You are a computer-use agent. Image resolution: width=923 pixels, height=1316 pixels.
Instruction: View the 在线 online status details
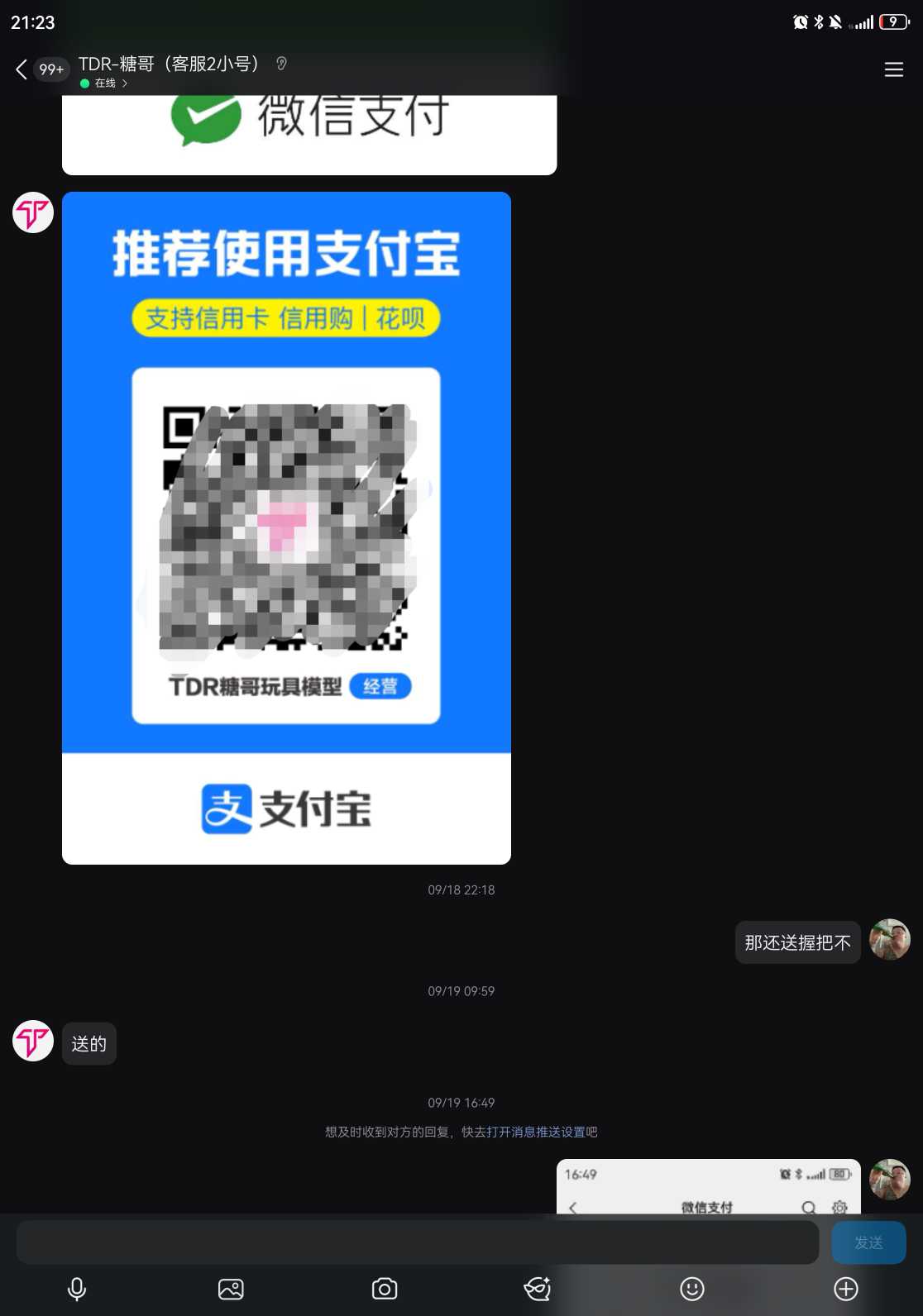coord(105,83)
